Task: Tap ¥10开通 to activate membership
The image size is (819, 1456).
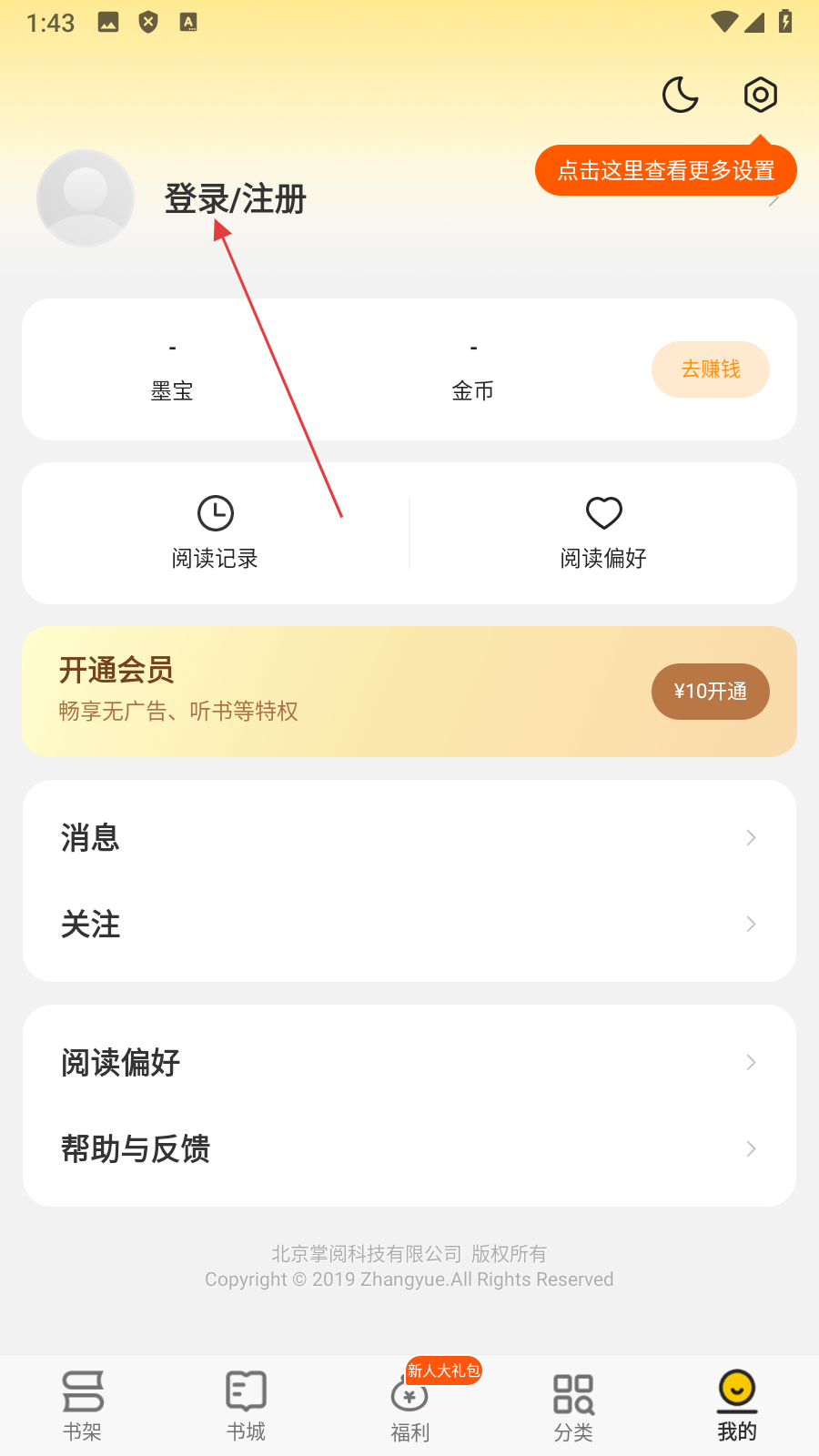Action: (710, 692)
